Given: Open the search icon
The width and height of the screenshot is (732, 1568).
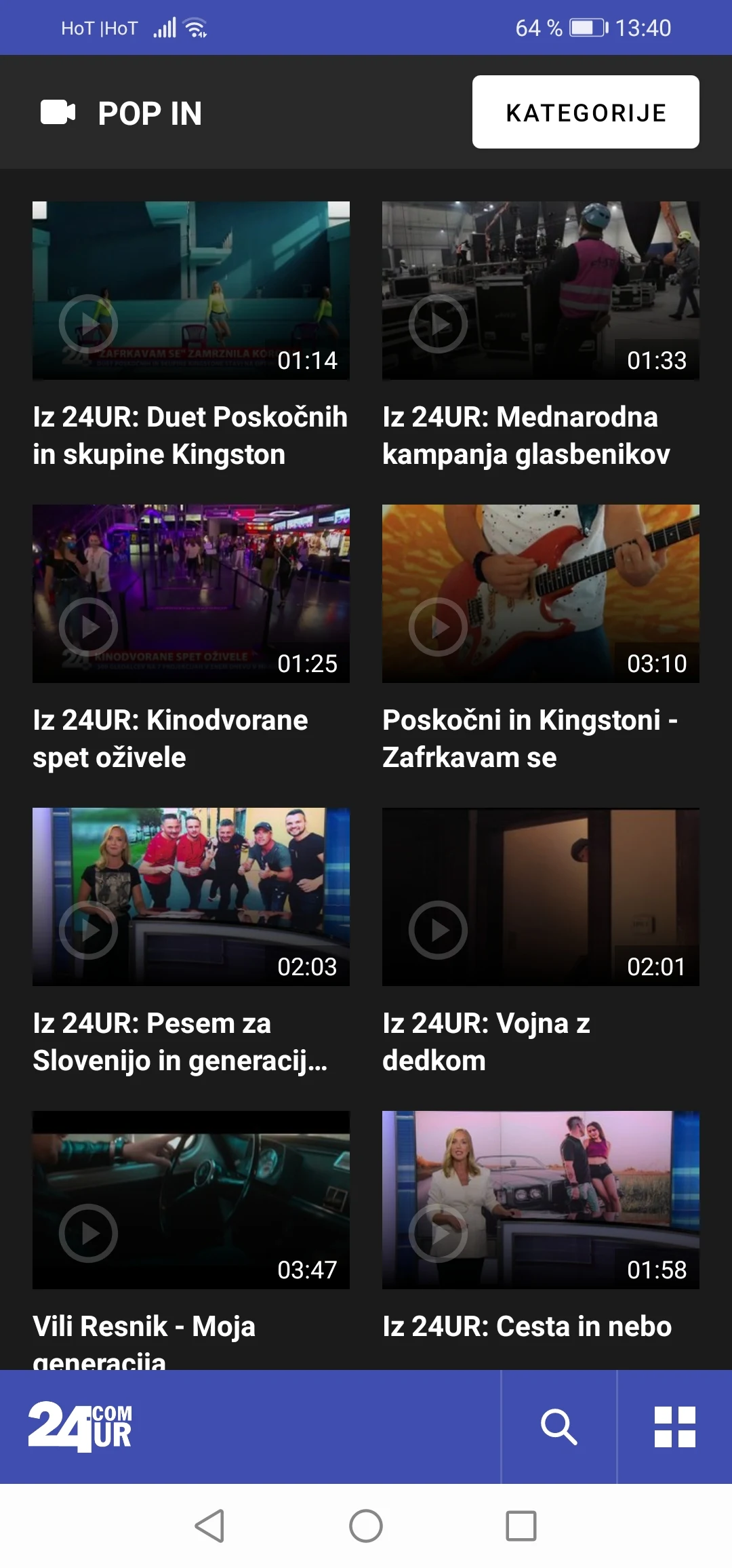Looking at the screenshot, I should tap(559, 1426).
